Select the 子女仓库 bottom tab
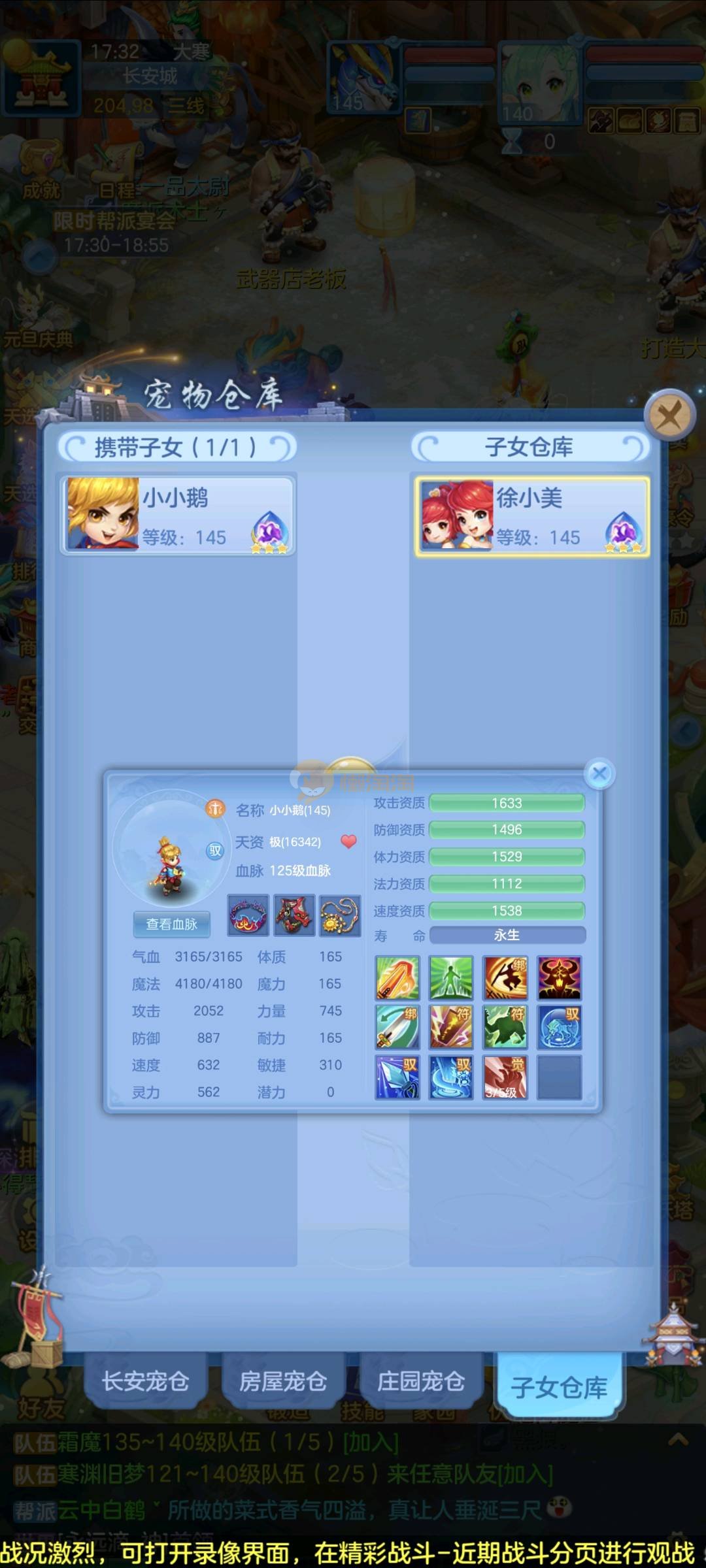The height and width of the screenshot is (1568, 706). pyautogui.click(x=559, y=1386)
